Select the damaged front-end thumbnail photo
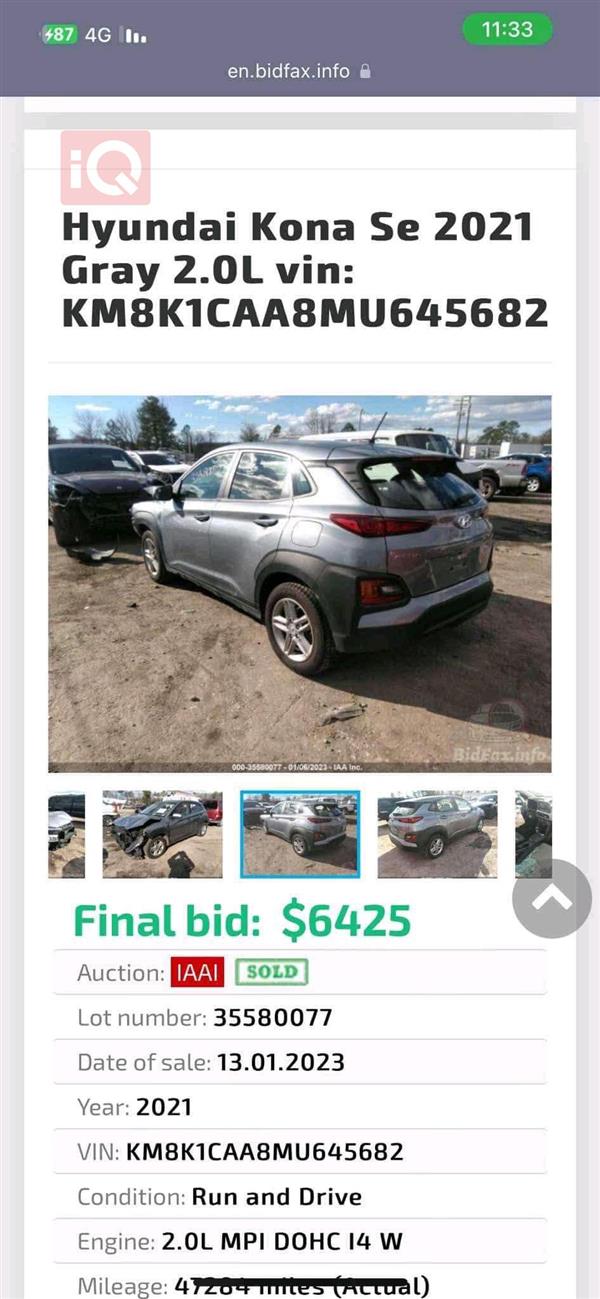 coord(162,835)
